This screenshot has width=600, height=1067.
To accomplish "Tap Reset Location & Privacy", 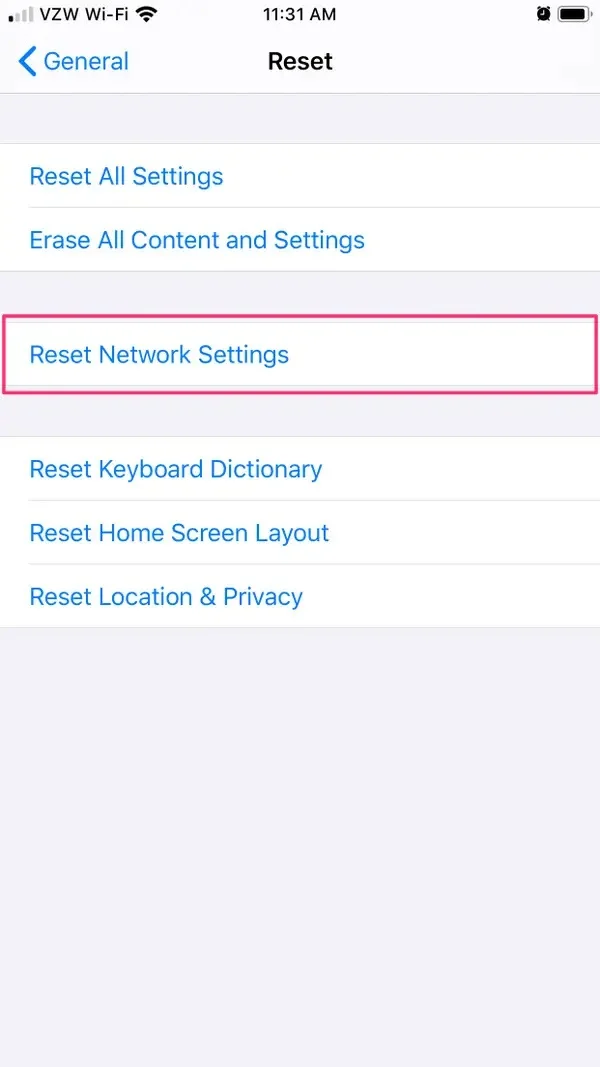I will [166, 597].
